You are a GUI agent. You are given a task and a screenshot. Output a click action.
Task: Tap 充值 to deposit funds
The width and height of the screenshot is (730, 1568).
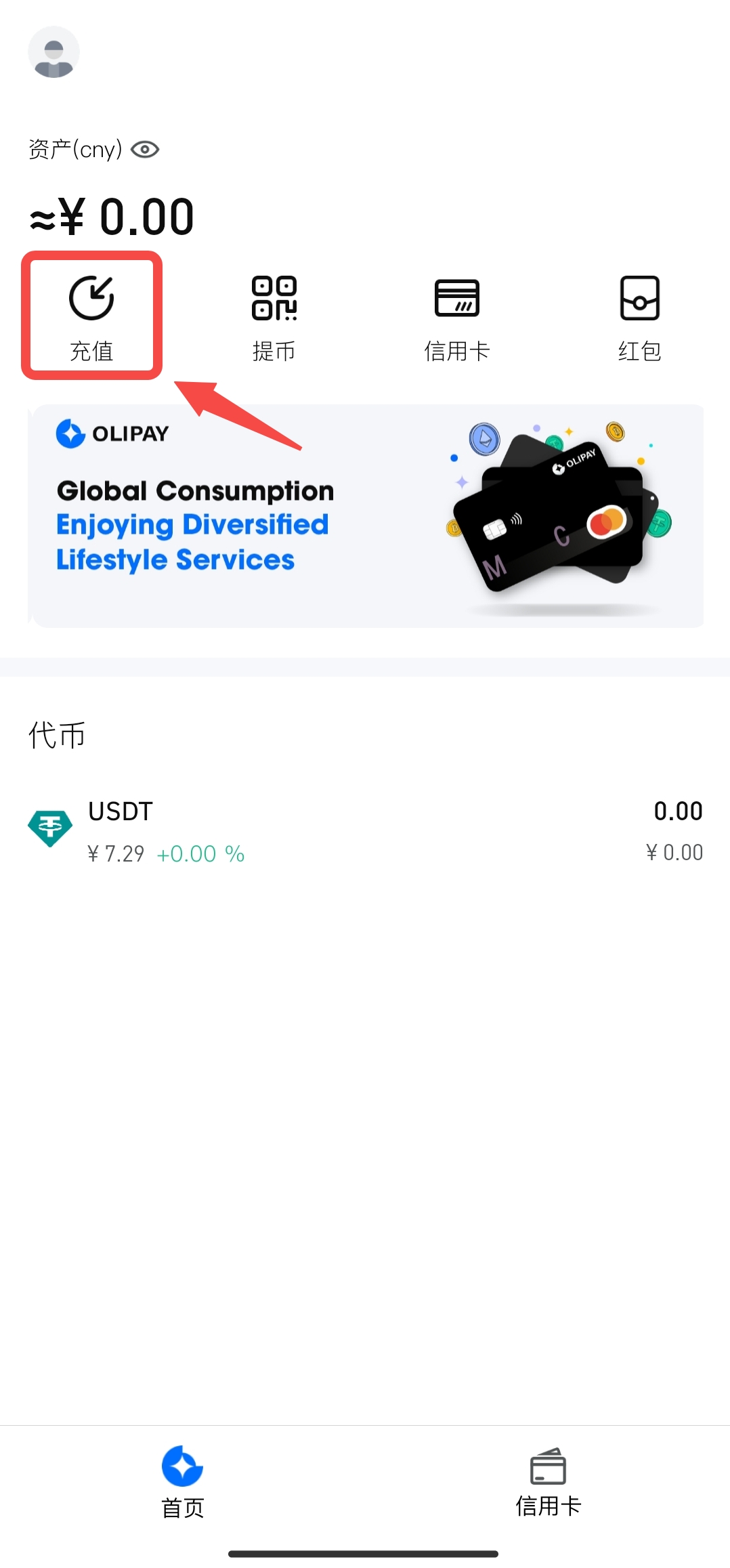point(91,317)
